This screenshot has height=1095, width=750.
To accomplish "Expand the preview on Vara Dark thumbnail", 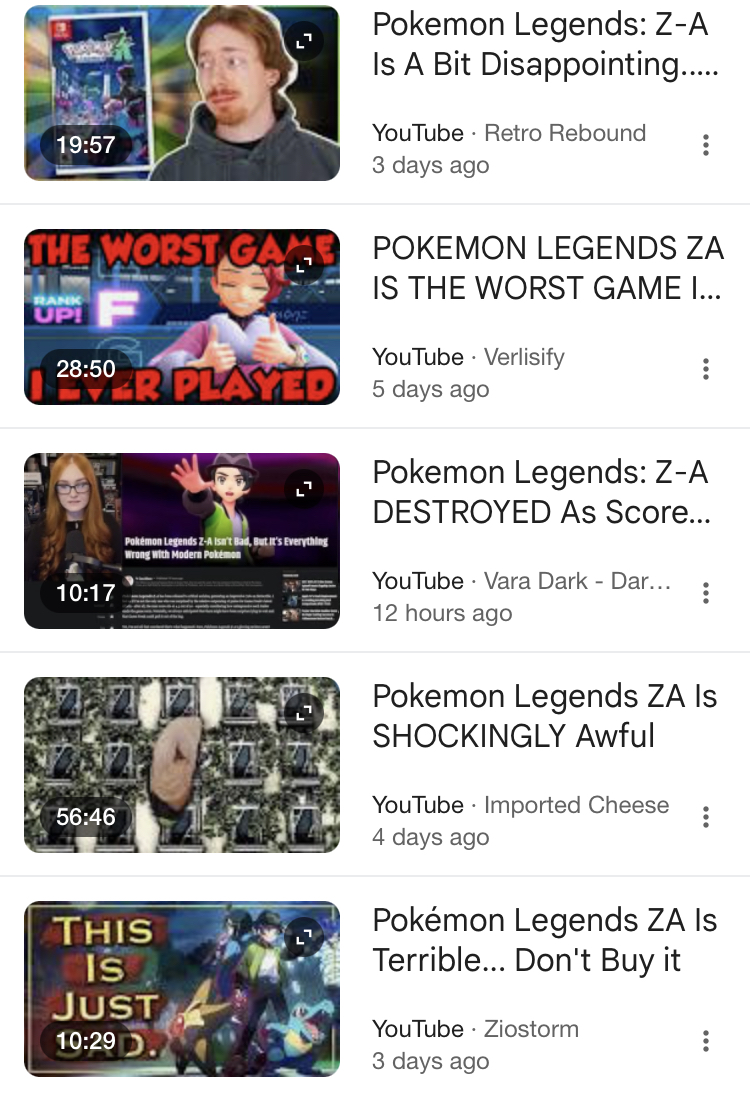I will (305, 489).
